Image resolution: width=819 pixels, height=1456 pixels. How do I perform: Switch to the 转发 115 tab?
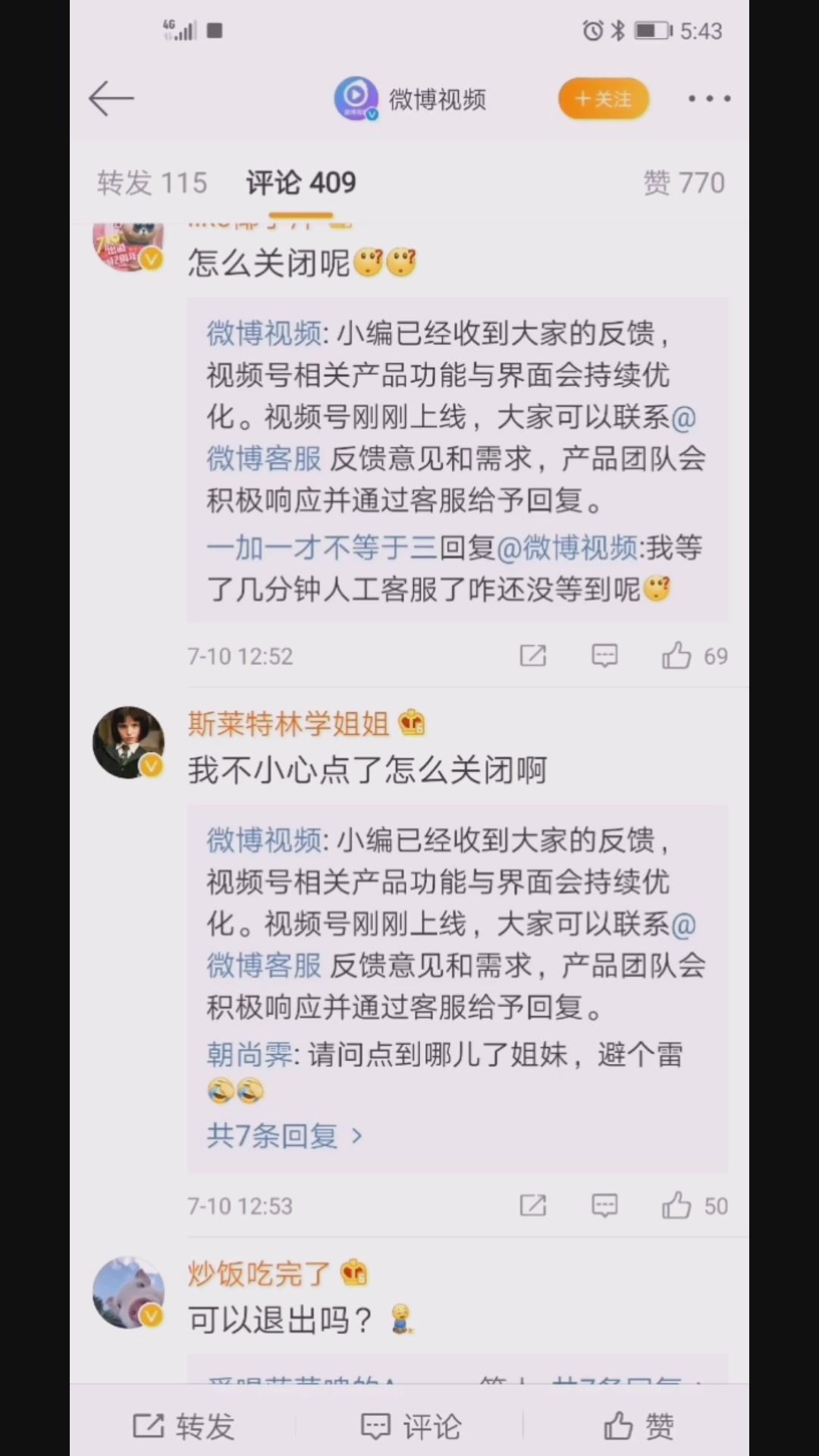coord(152,183)
